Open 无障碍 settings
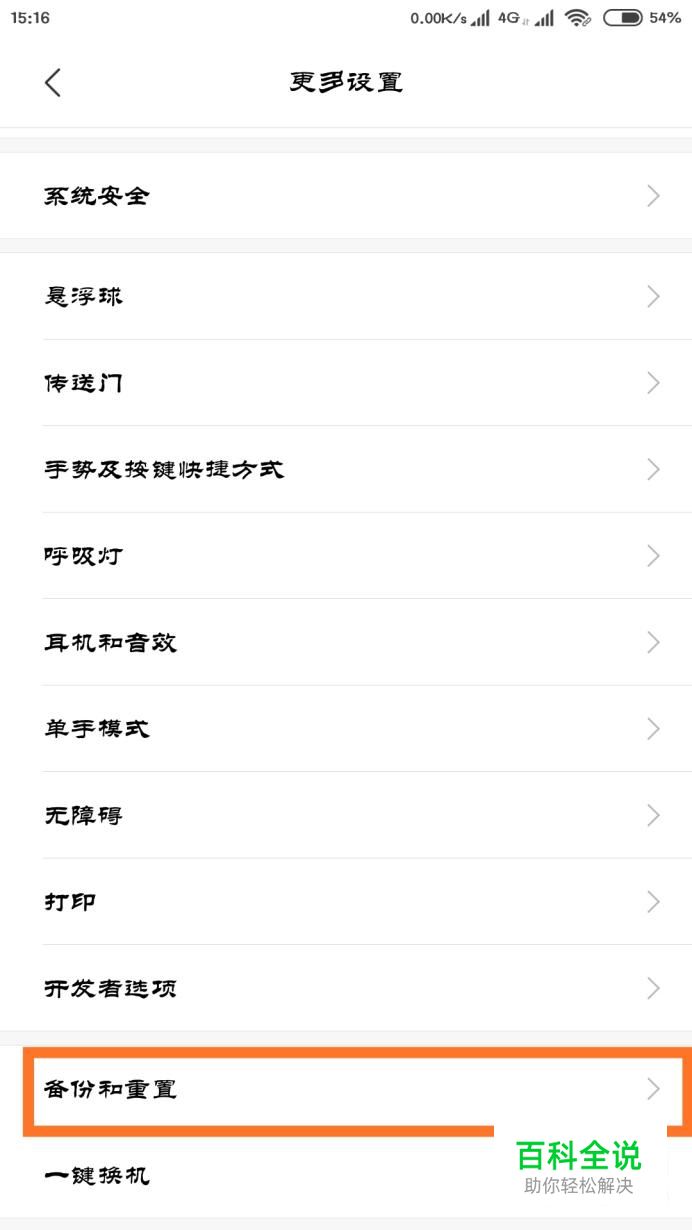This screenshot has height=1230, width=692. 346,815
